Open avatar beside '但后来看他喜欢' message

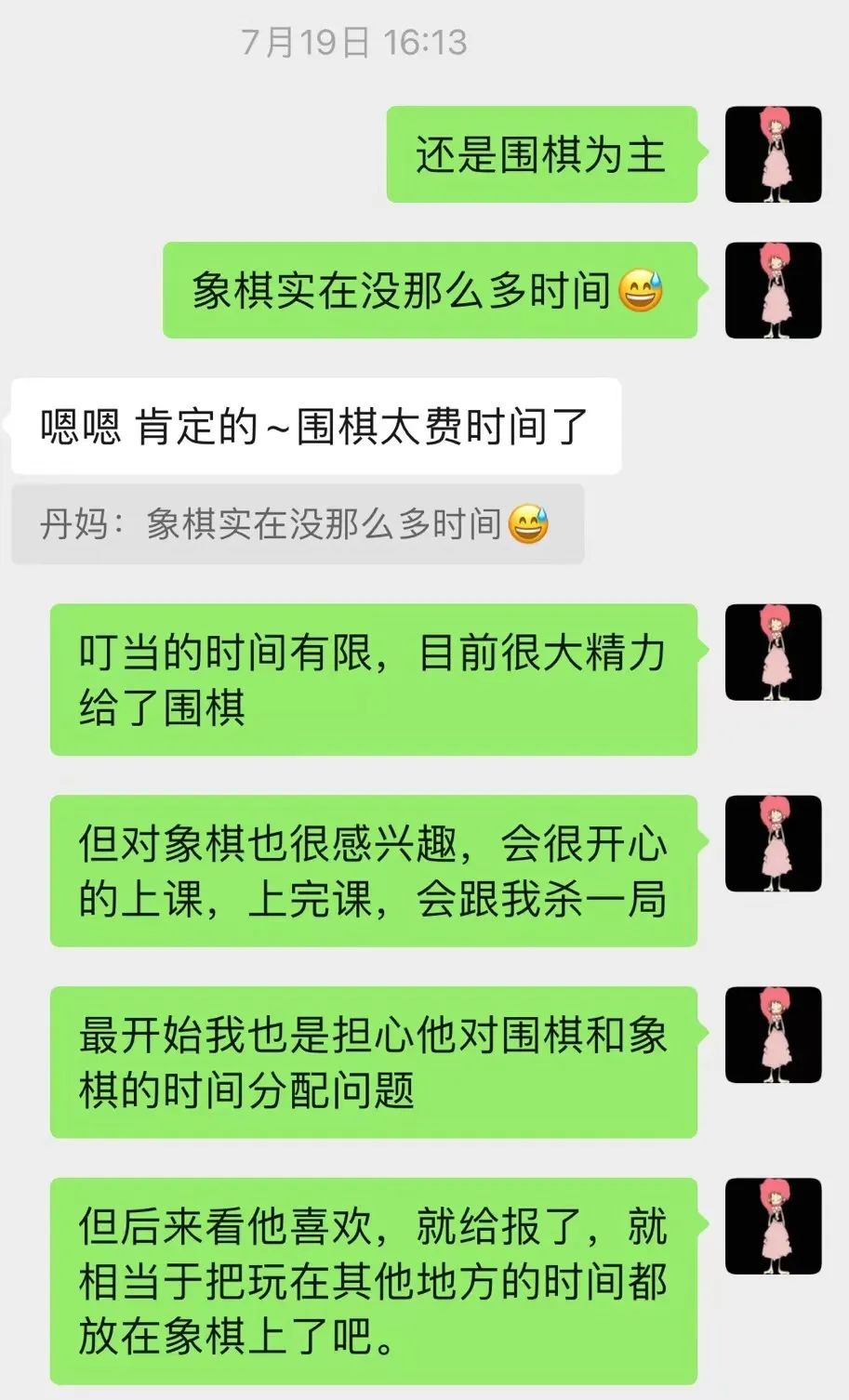tap(773, 1226)
